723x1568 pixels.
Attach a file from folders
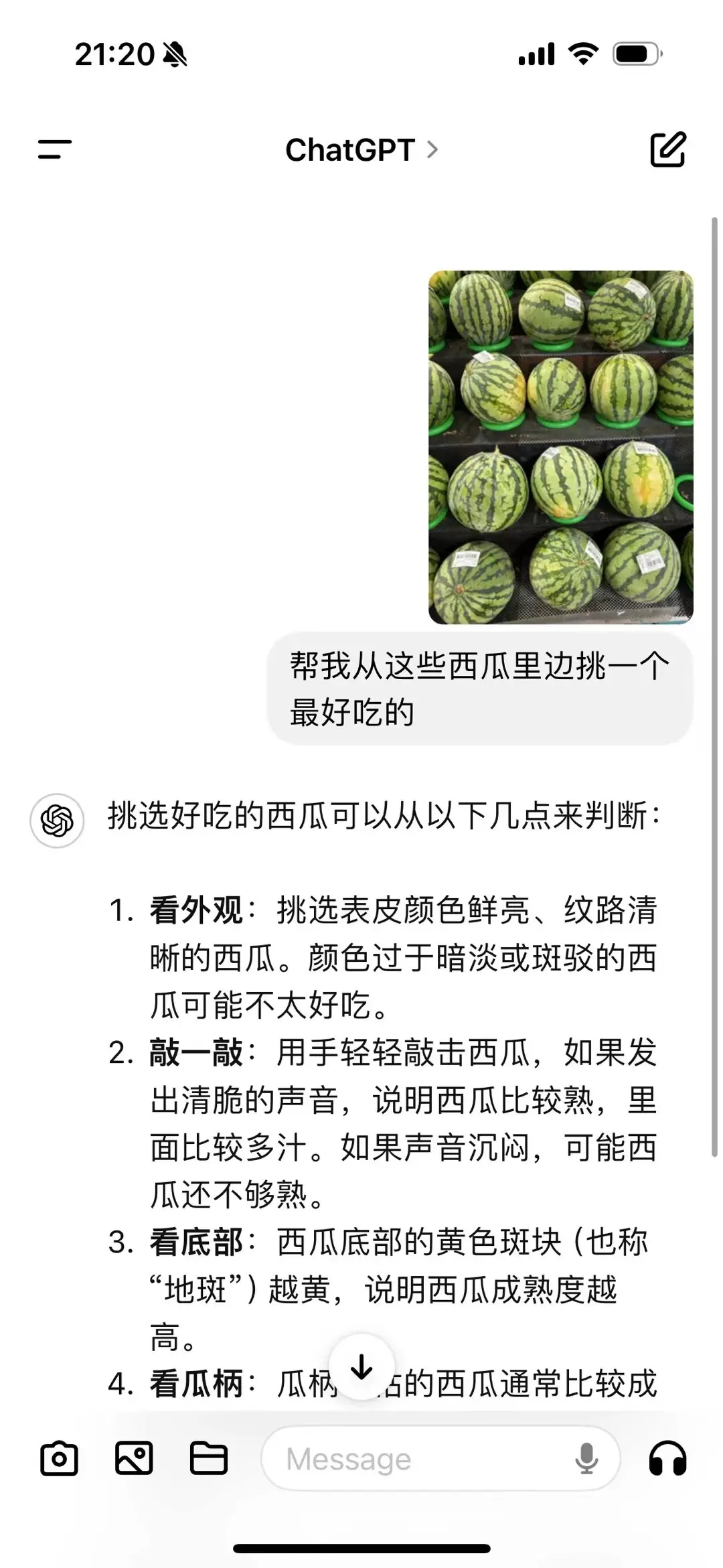(209, 1458)
